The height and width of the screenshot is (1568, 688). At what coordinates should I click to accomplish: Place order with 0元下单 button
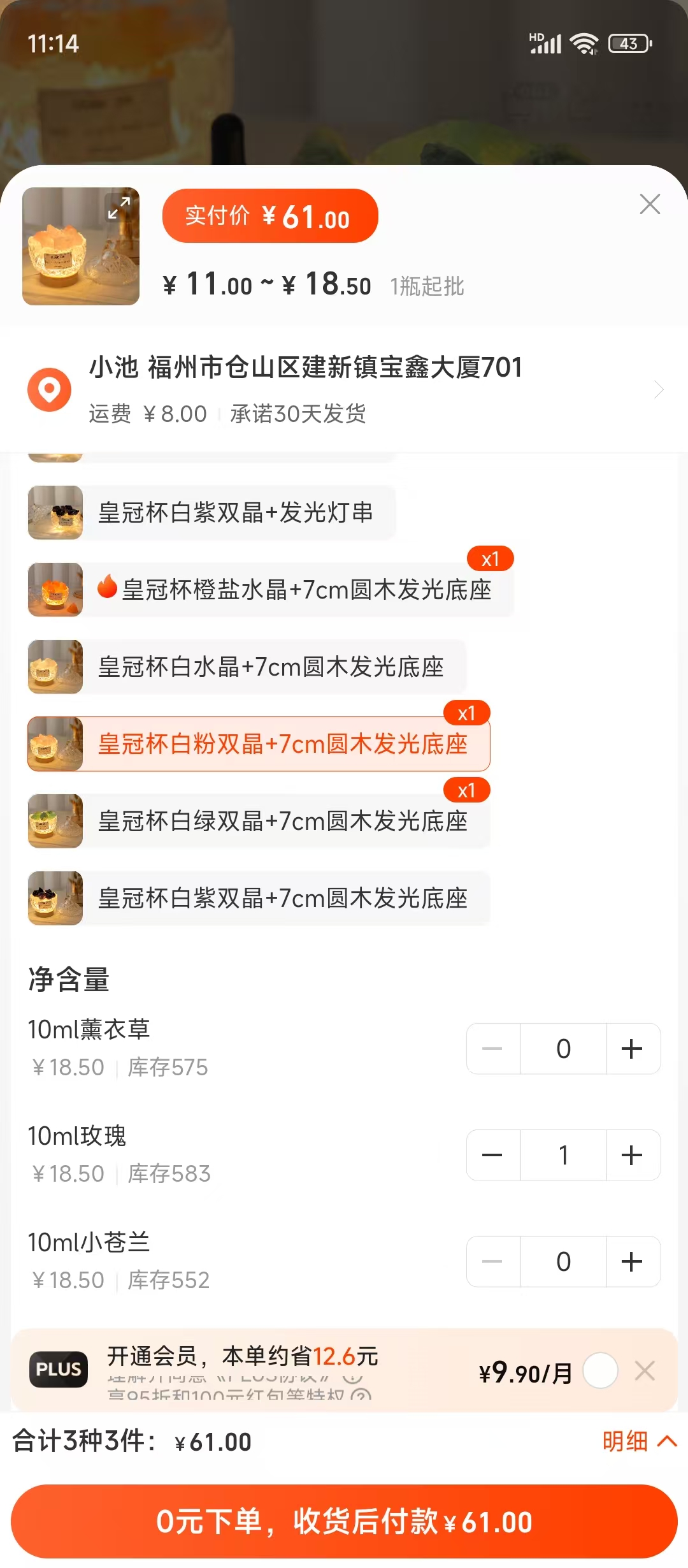[x=344, y=1521]
